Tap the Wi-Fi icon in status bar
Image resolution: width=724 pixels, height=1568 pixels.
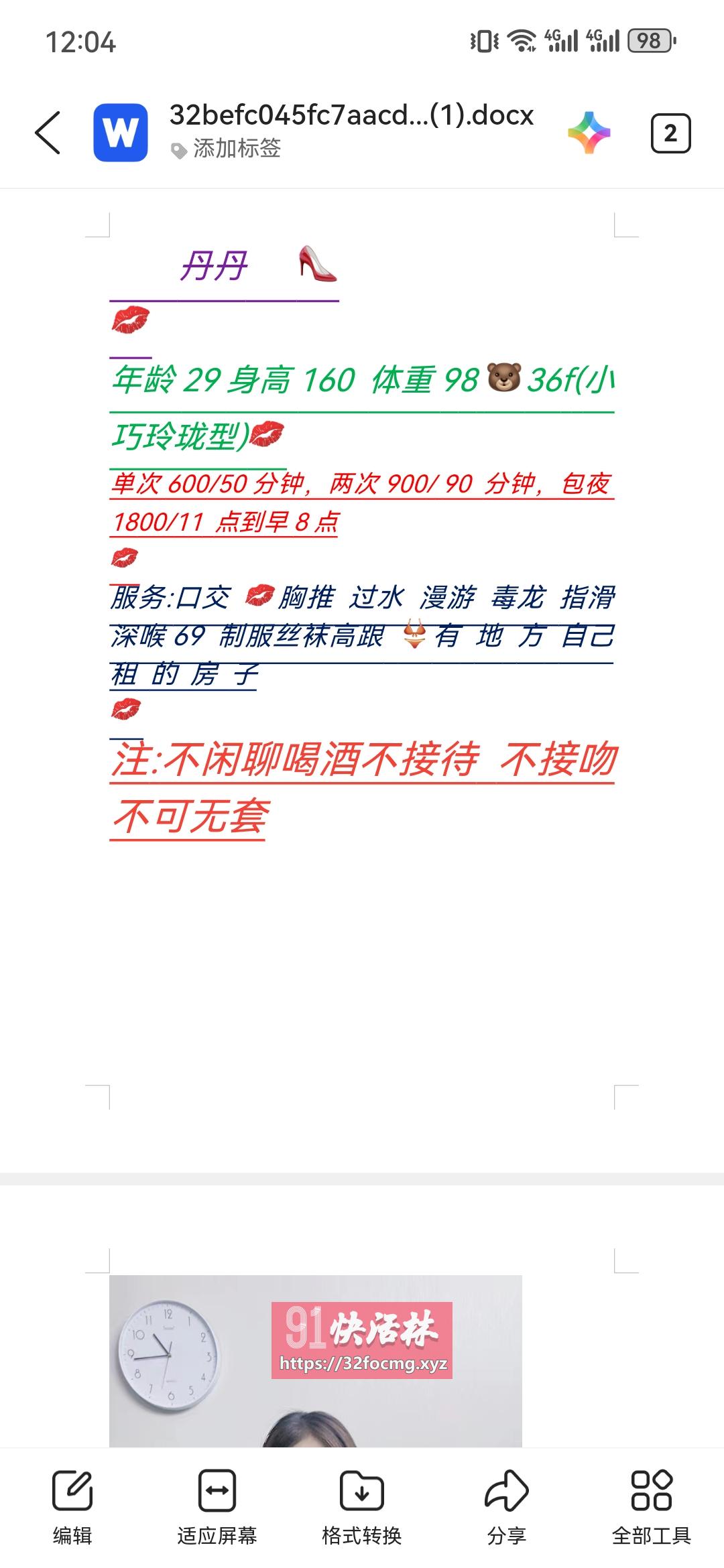coord(522,42)
